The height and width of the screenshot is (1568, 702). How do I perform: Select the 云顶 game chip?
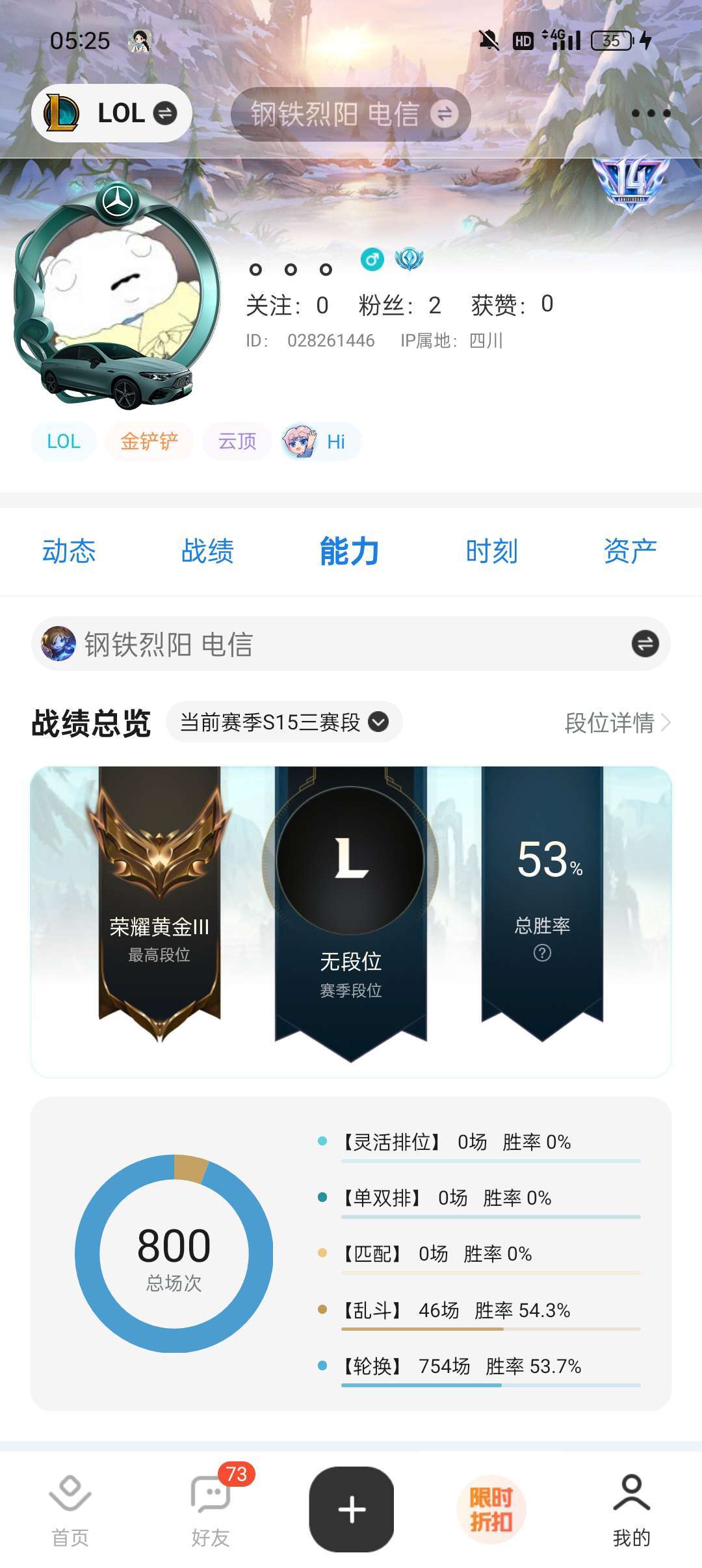237,441
